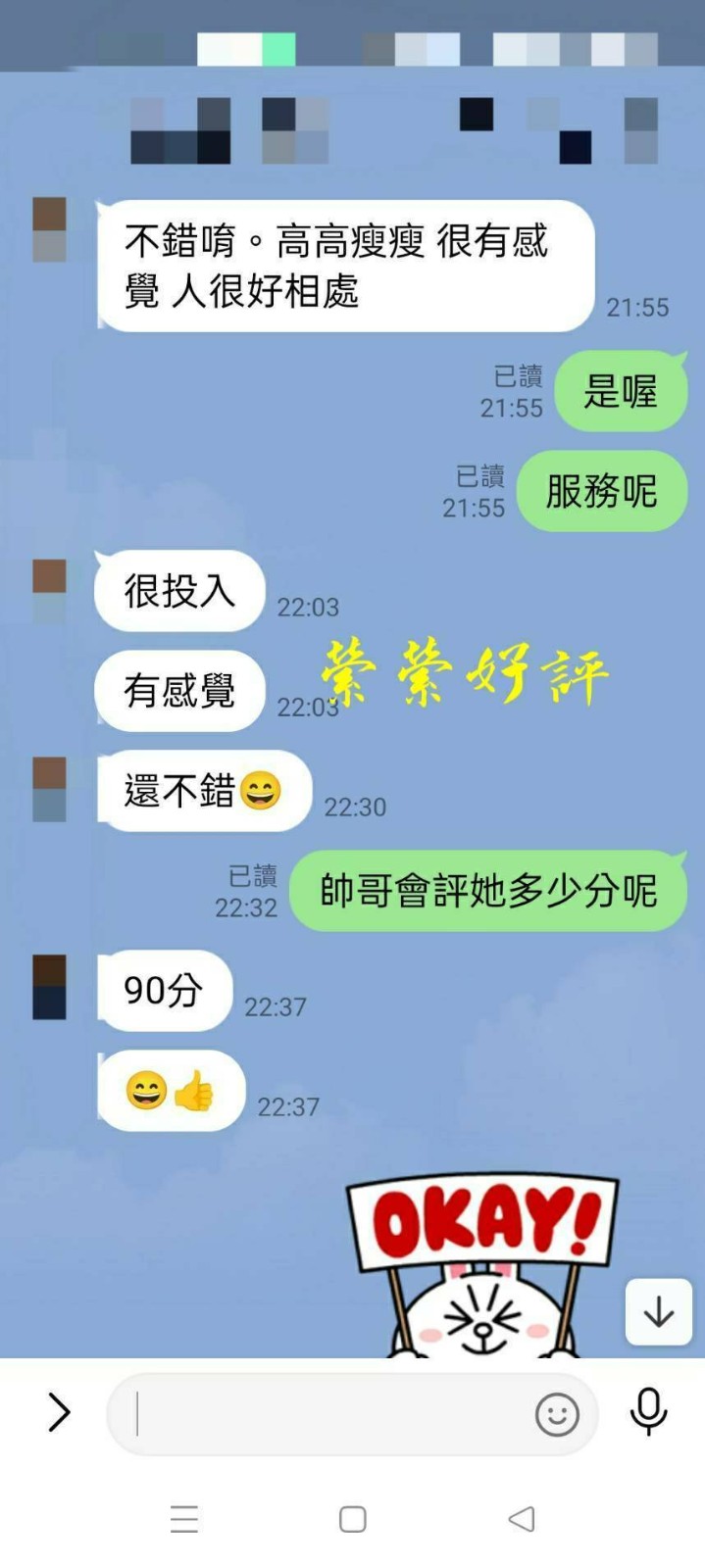Tap the system back button
The image size is (705, 1568).
(522, 1519)
